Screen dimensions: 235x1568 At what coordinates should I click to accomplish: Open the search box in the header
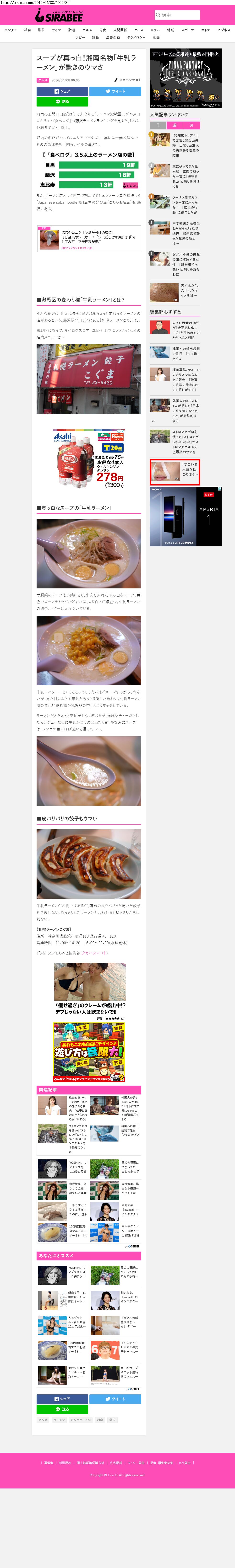(189, 15)
